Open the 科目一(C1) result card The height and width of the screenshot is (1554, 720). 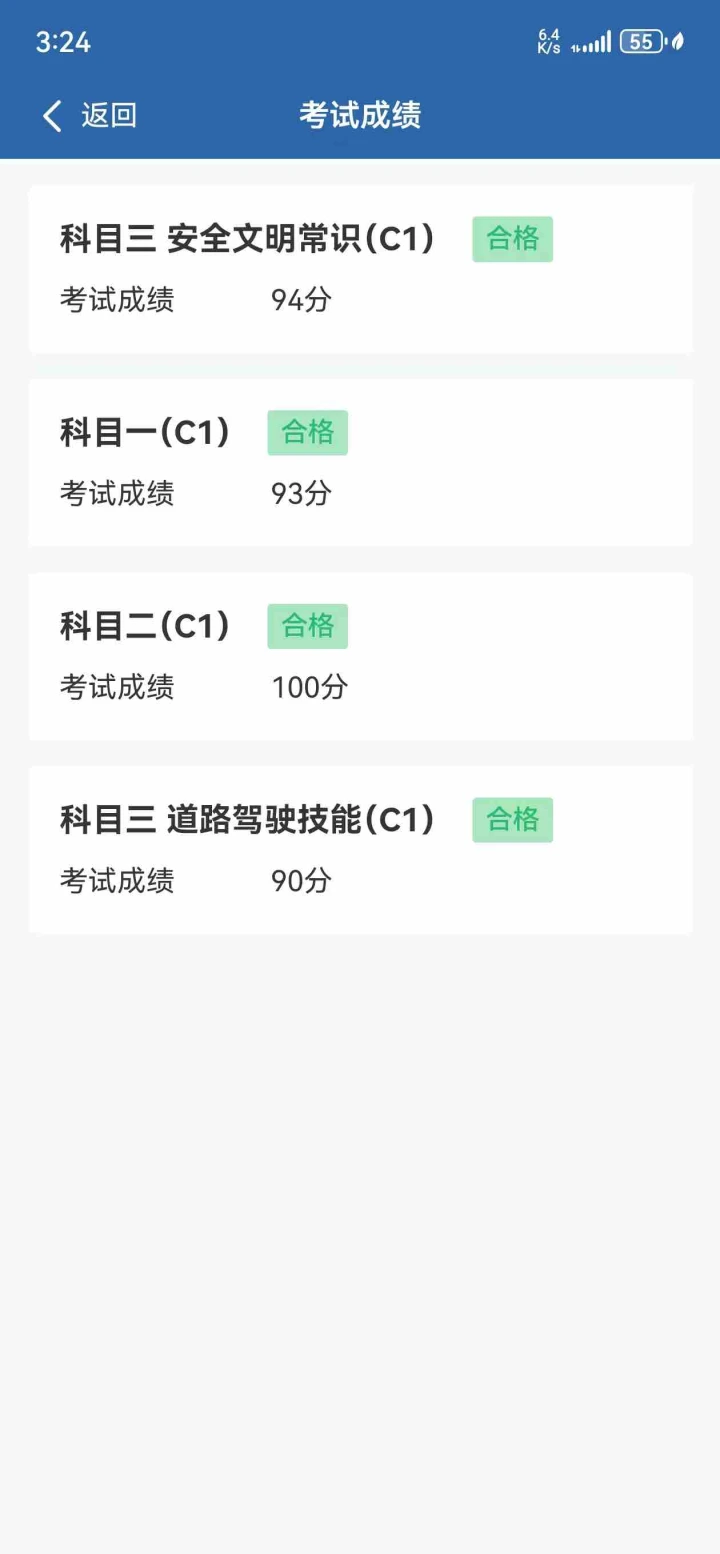[x=360, y=462]
